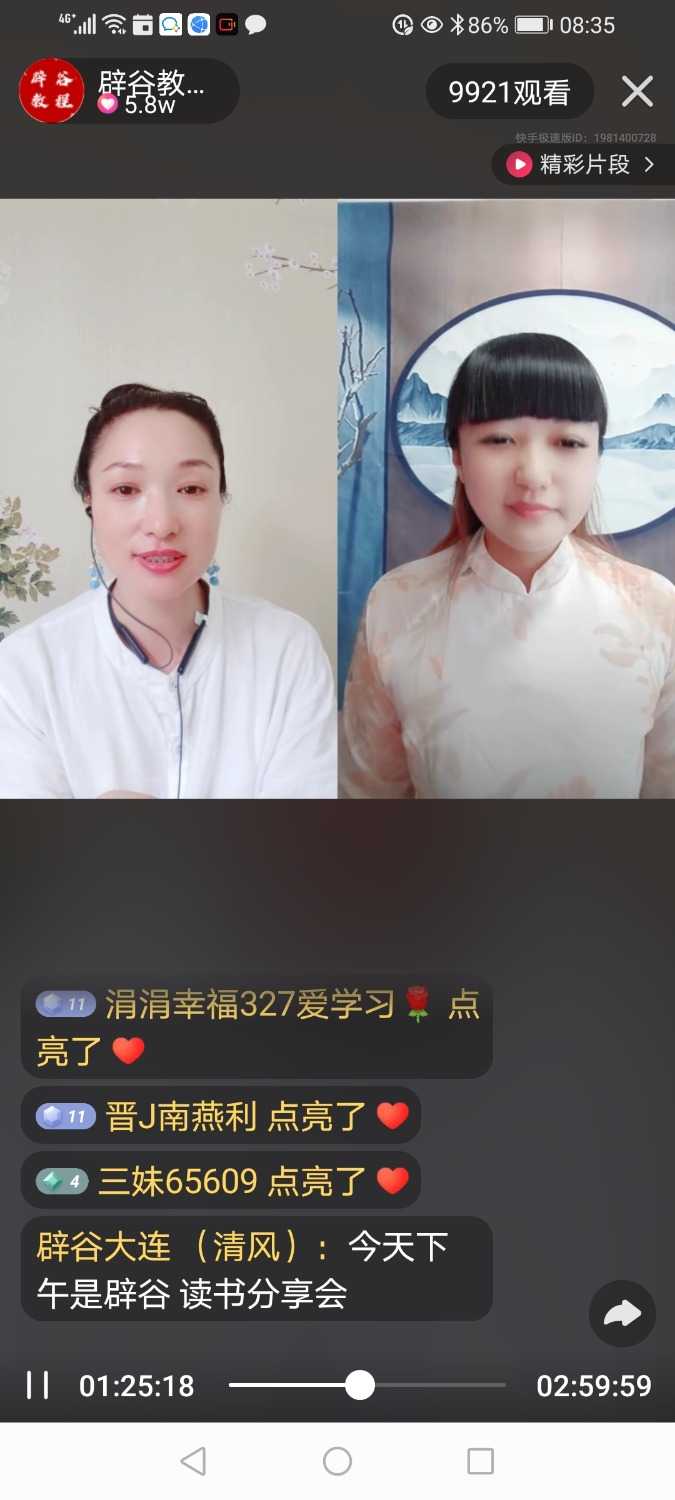Go back with system navigation

point(193,1461)
